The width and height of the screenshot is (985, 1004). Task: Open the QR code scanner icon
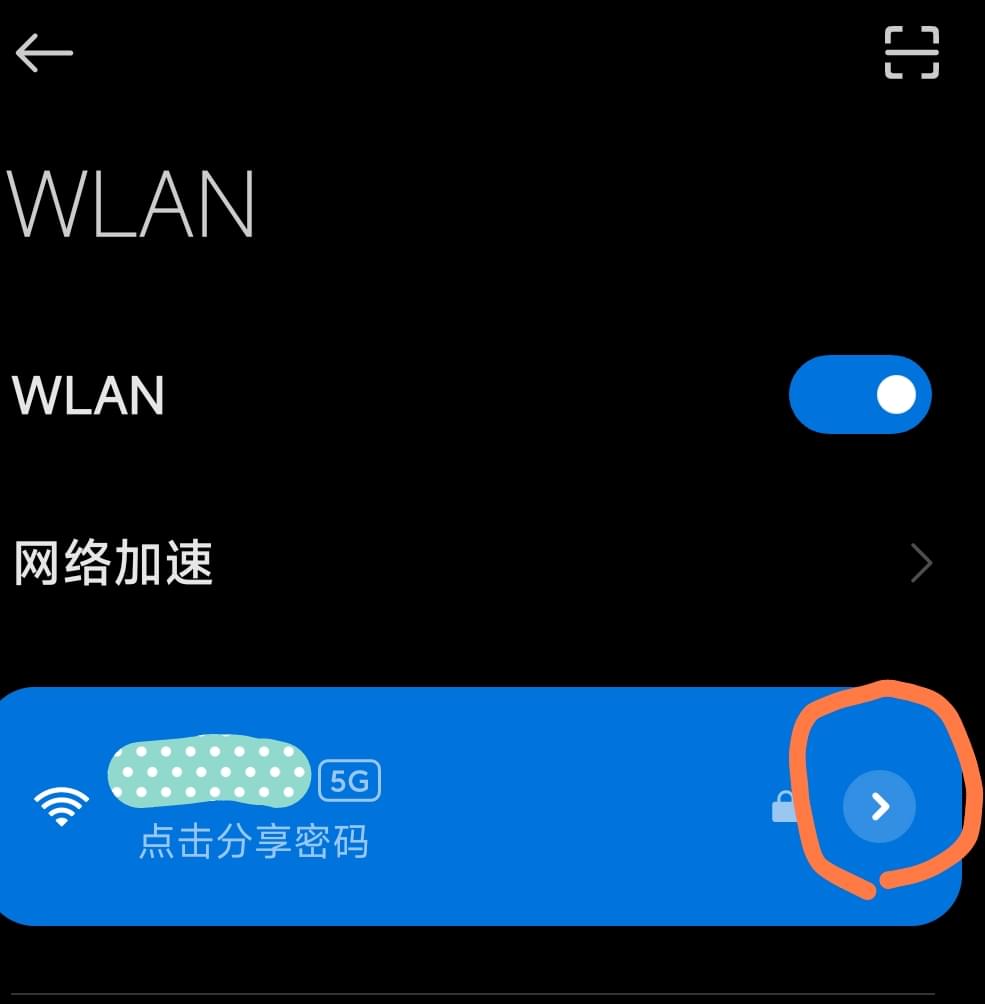coord(911,53)
